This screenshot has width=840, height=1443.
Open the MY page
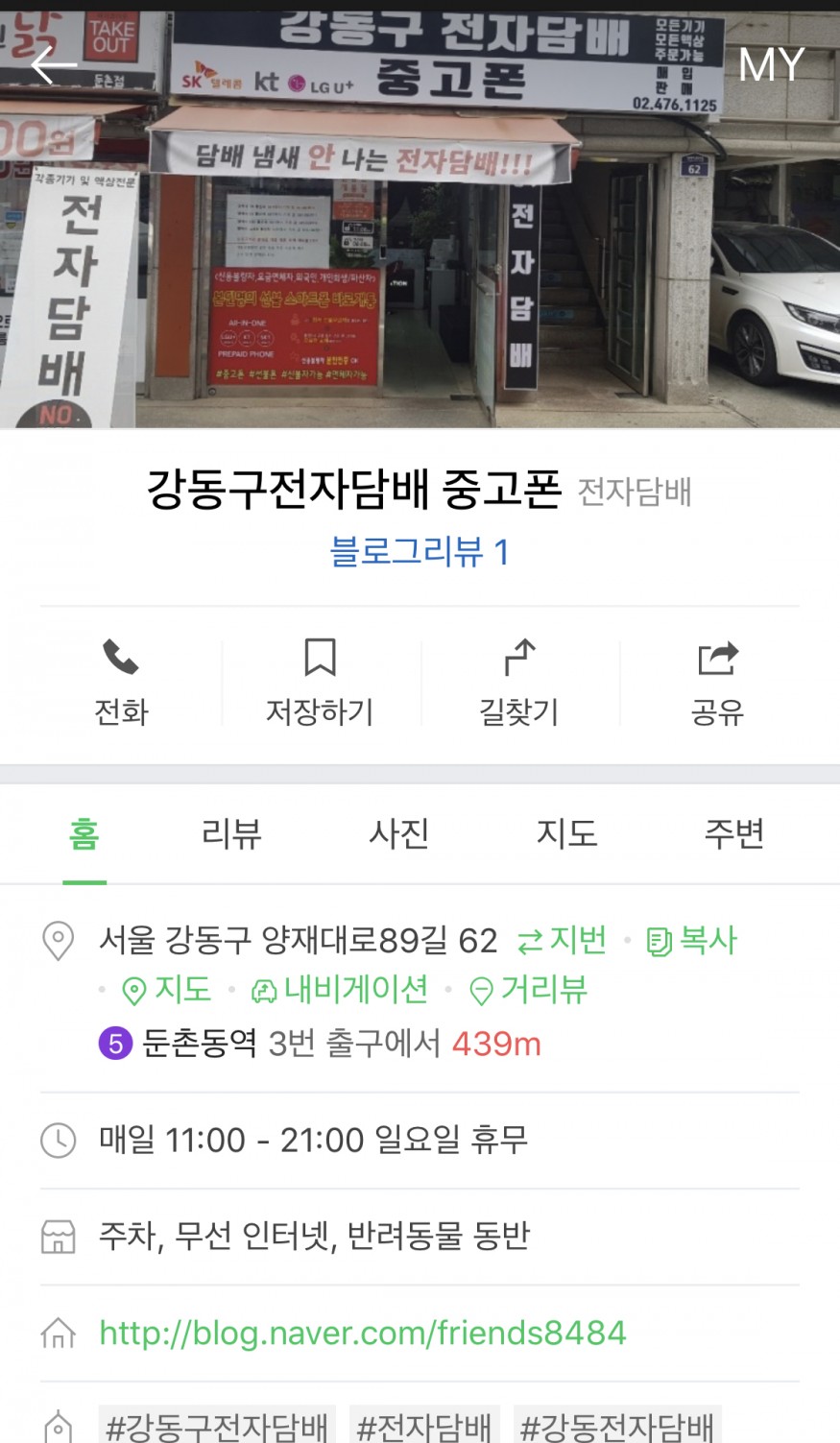771,65
